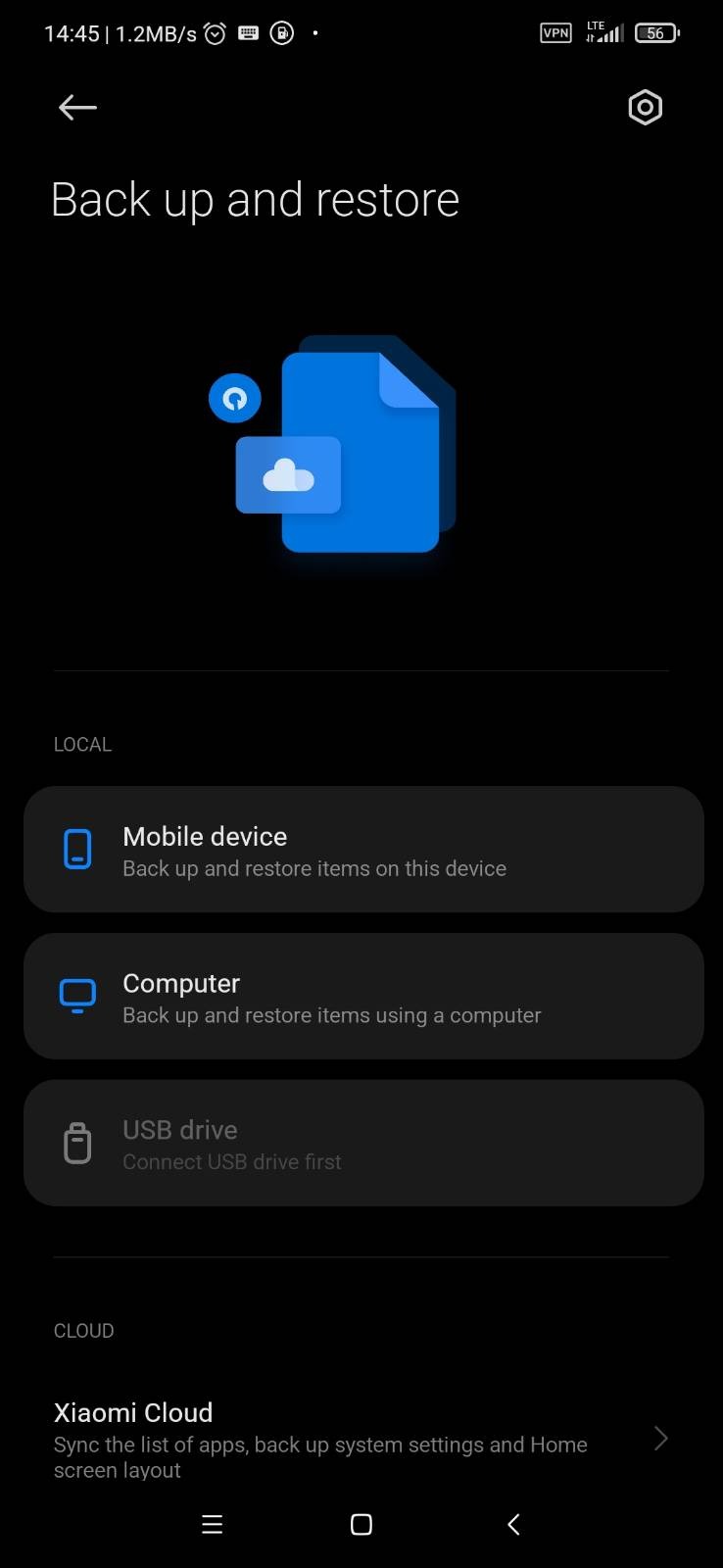Open Mobile device backup option
The width and height of the screenshot is (723, 1568).
coord(363,850)
